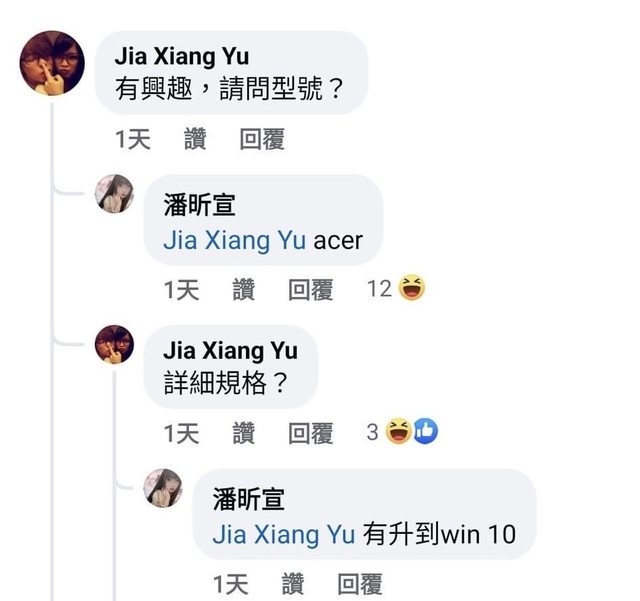
Task: Reply to 潘昕宣's acer comment
Action: point(310,290)
